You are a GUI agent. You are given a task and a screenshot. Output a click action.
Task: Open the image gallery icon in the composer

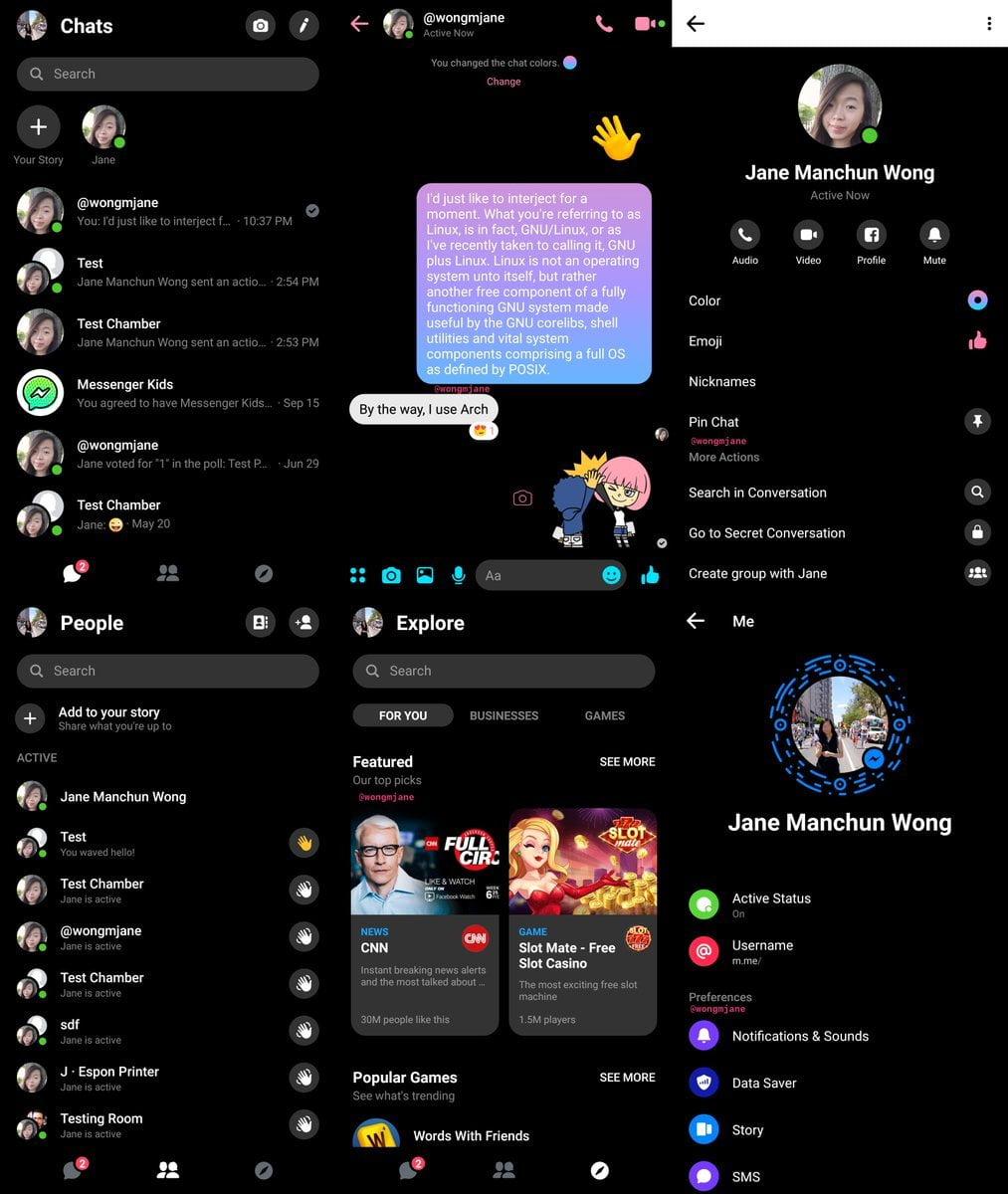(425, 574)
